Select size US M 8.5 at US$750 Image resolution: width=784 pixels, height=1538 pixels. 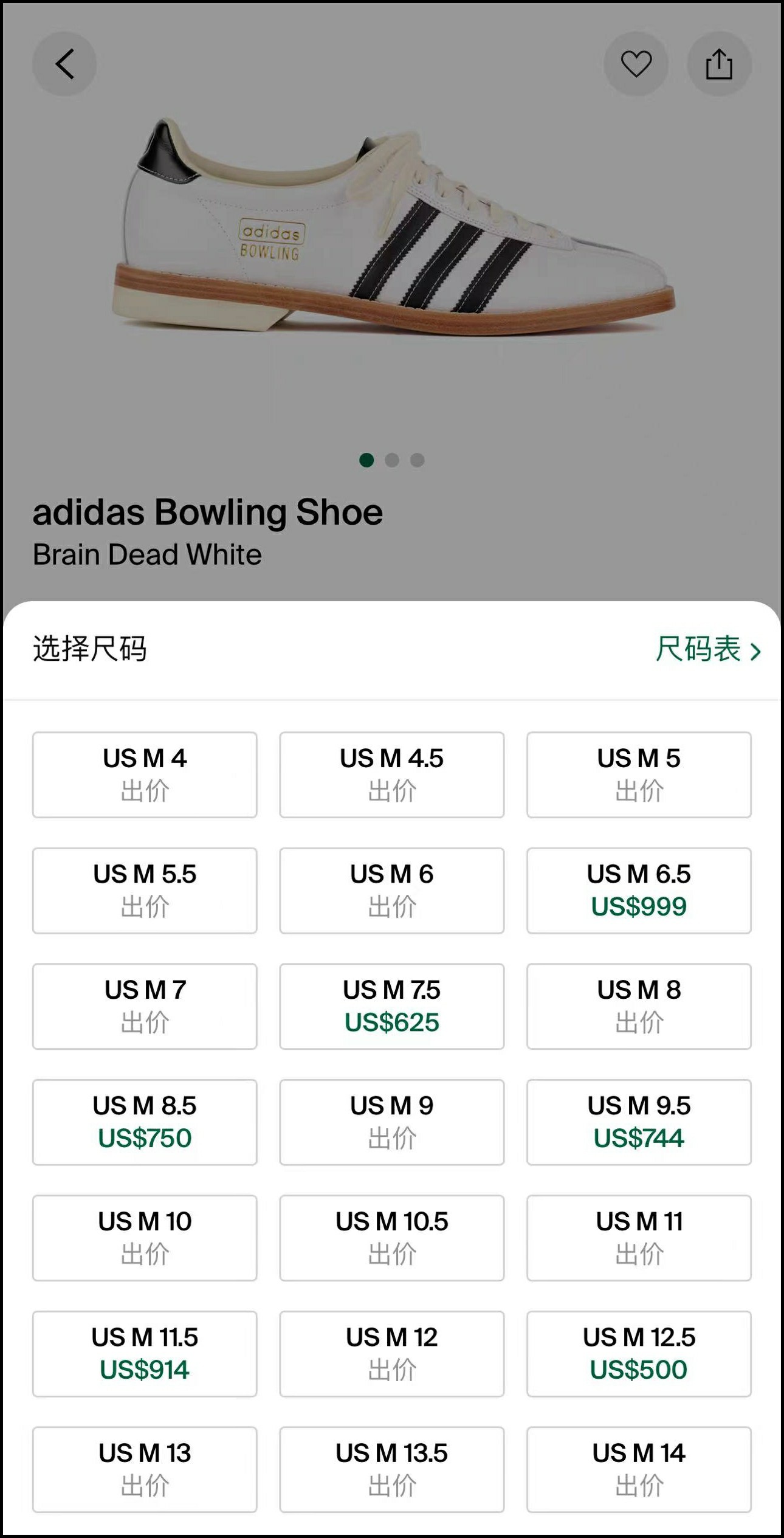point(145,1122)
